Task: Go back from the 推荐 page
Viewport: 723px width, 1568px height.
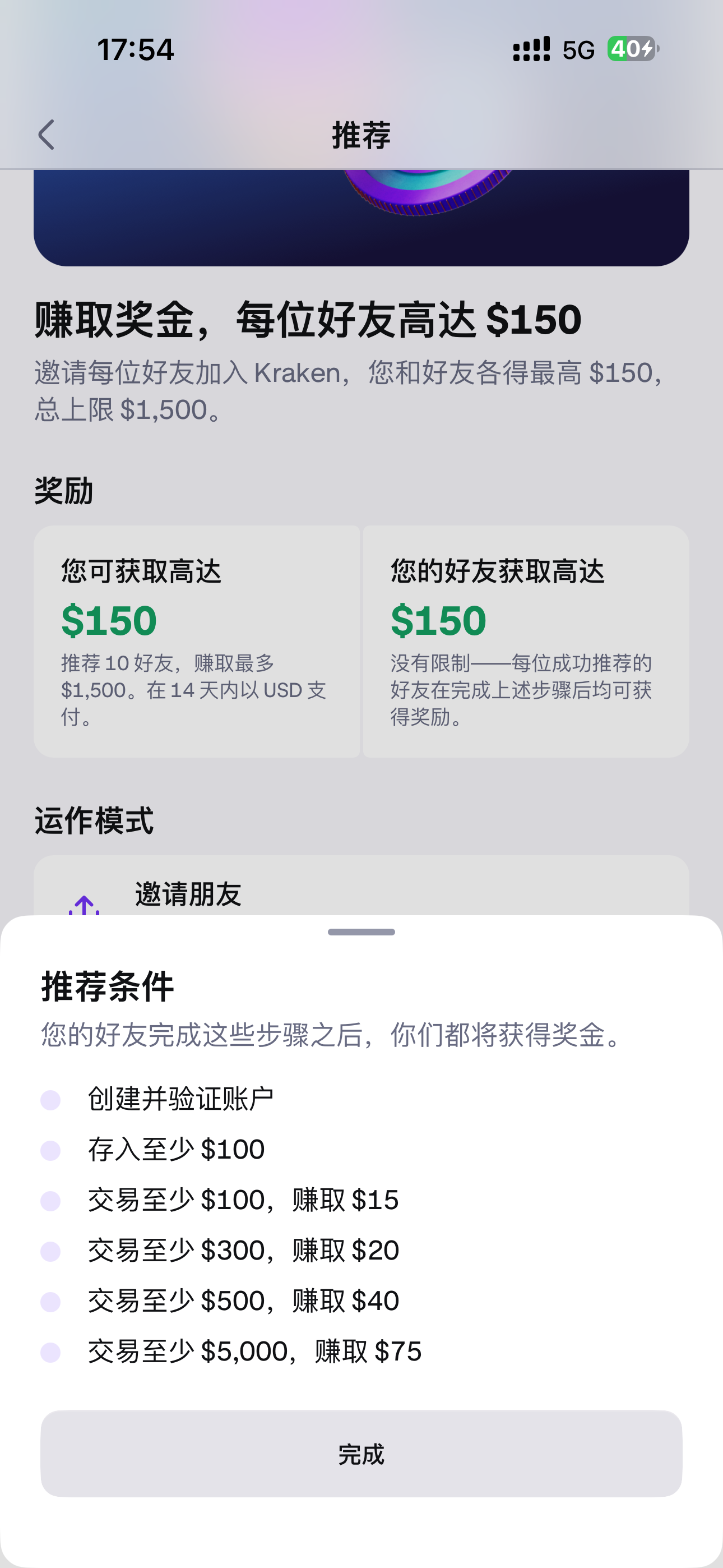Action: (x=47, y=135)
